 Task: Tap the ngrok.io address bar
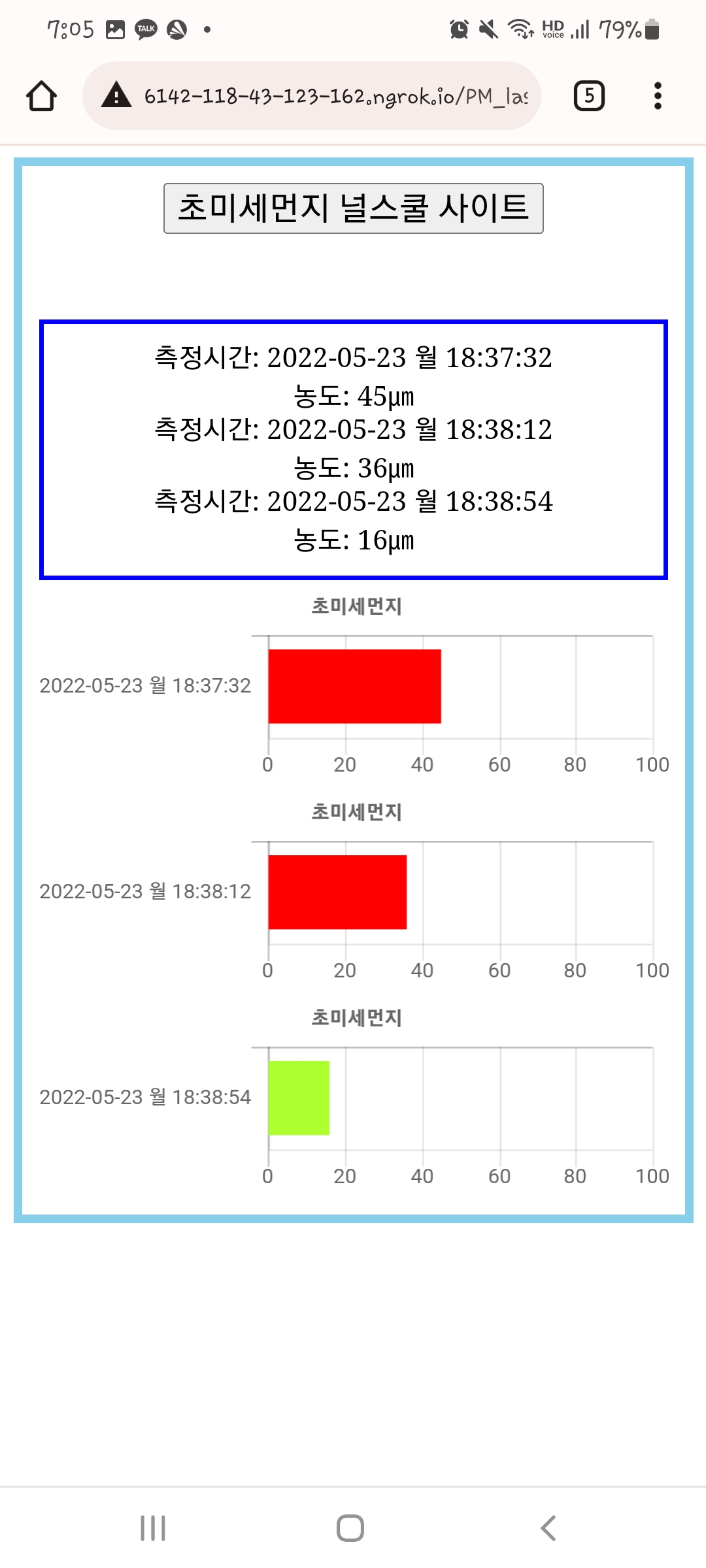coord(335,96)
